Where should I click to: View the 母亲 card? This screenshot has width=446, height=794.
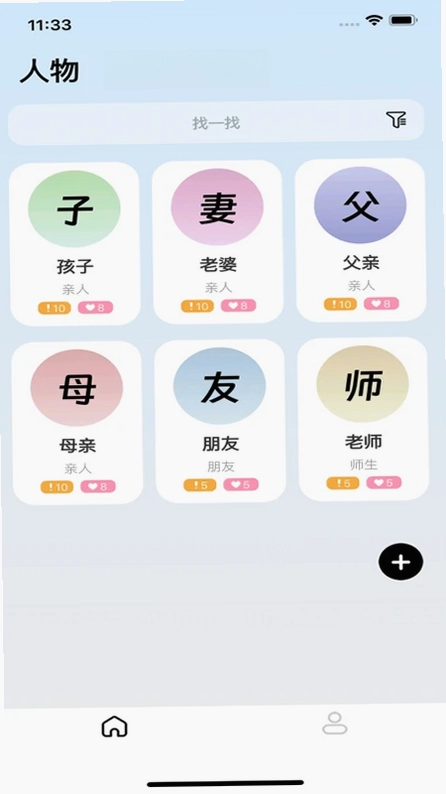[77, 423]
